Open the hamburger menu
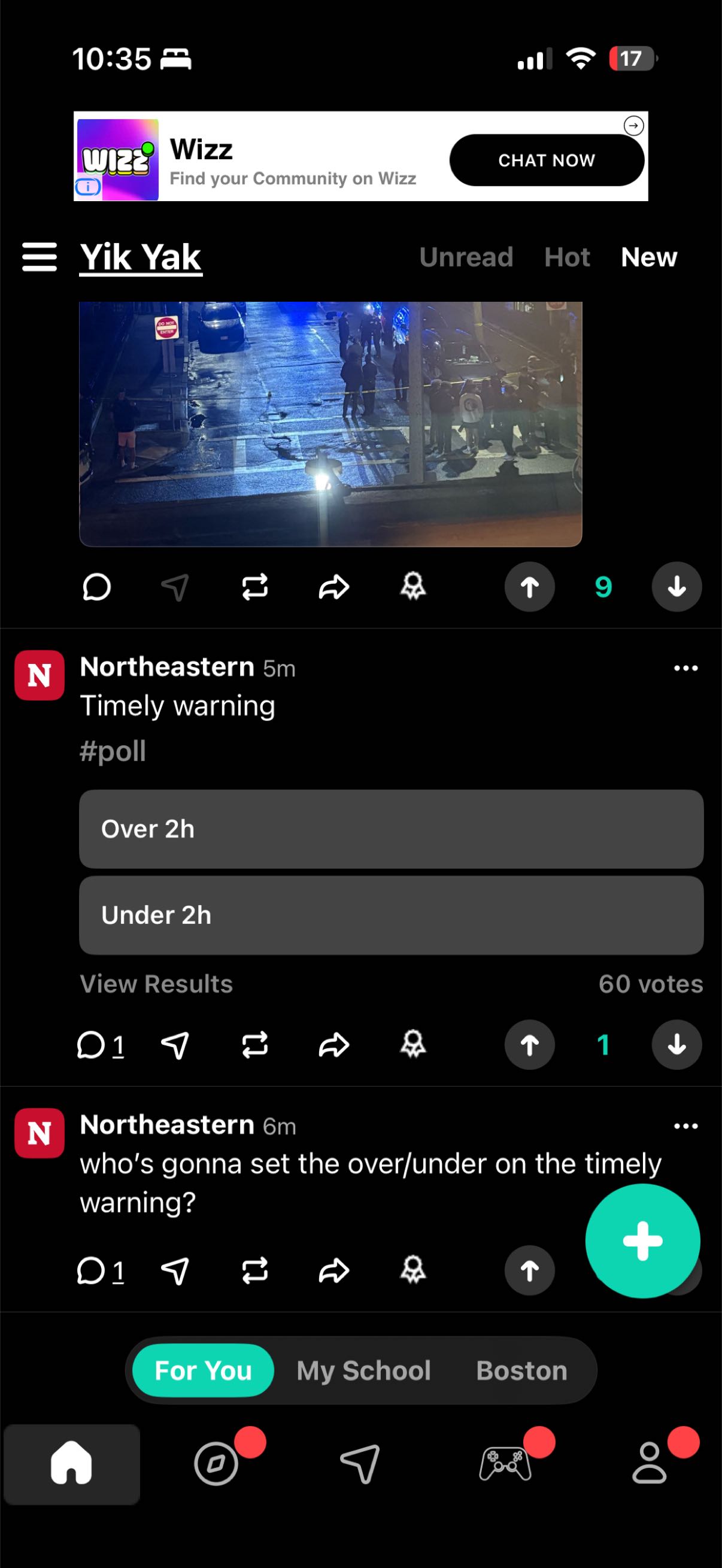The height and width of the screenshot is (1568, 722). pos(40,257)
